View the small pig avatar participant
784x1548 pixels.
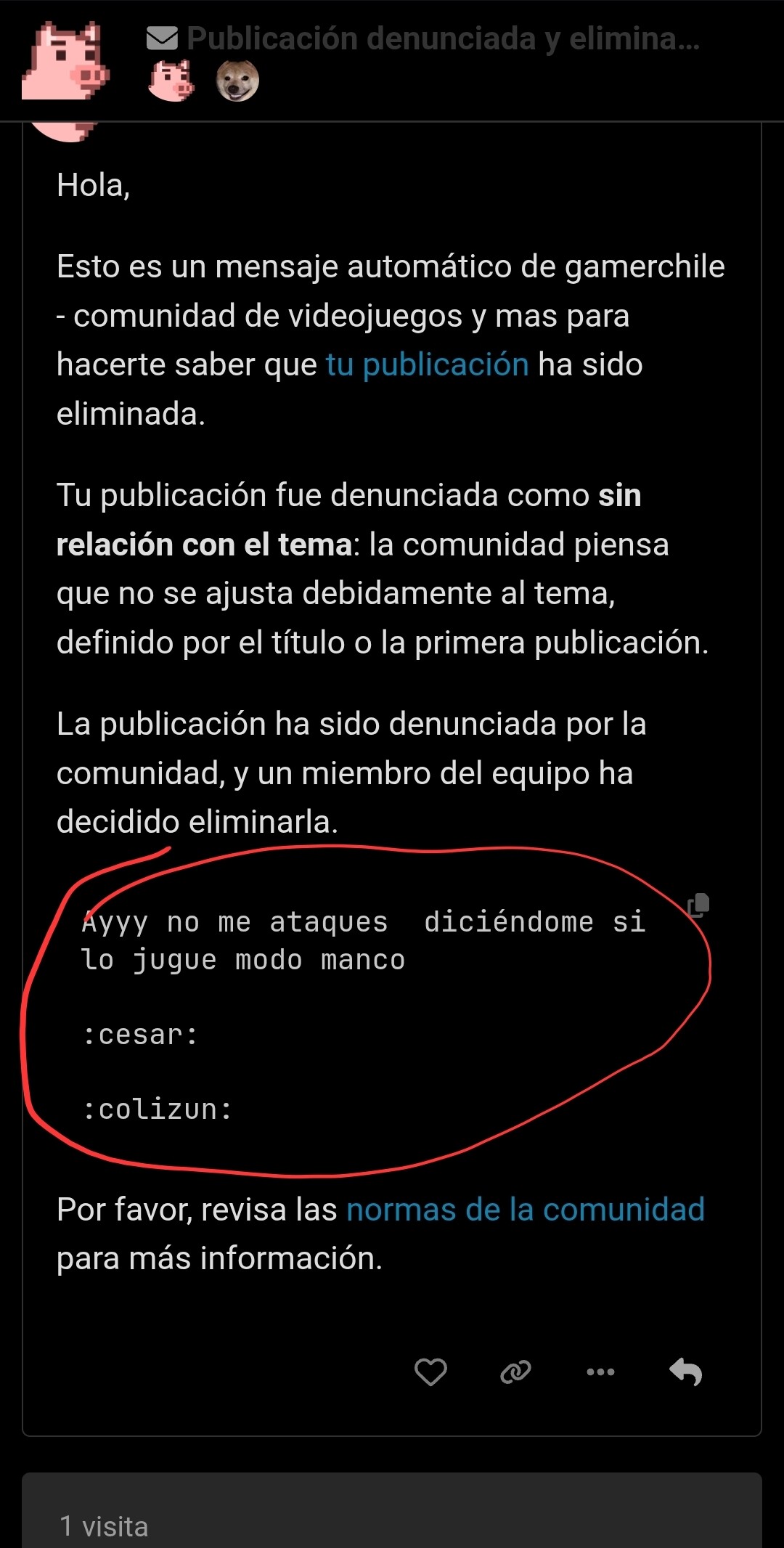171,81
